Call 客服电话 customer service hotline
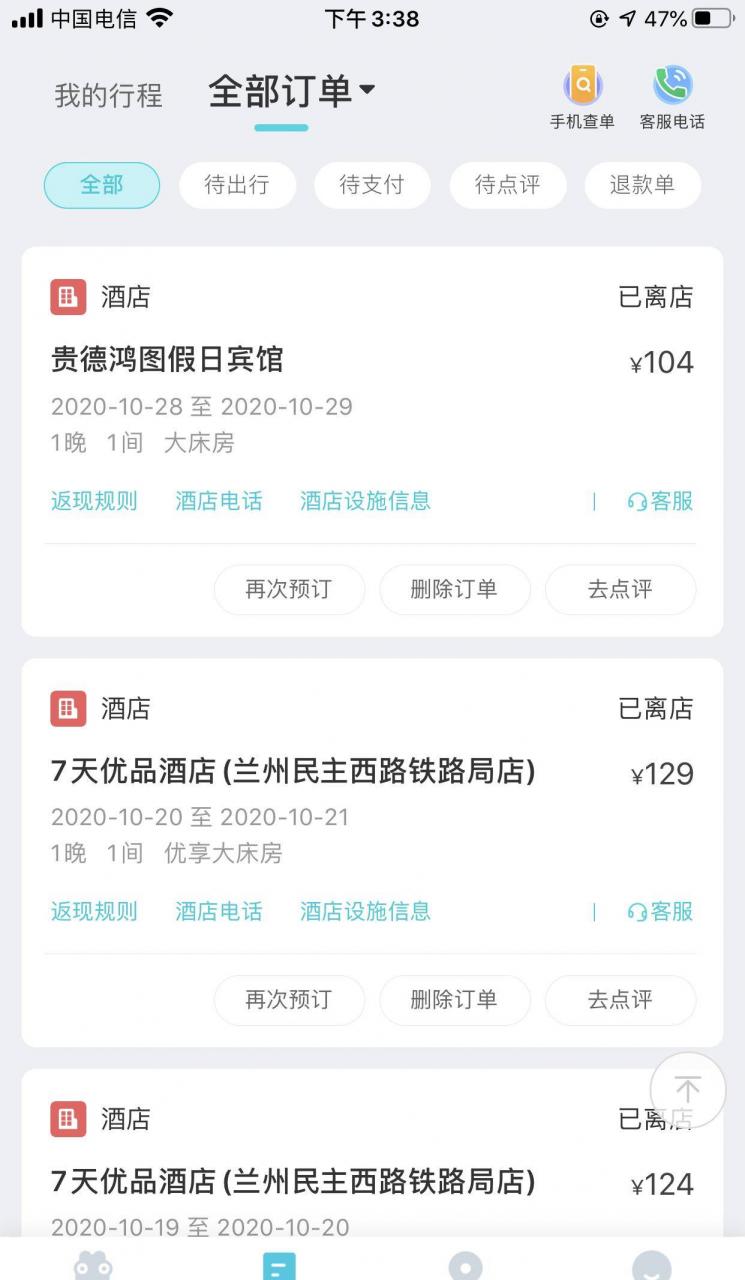The width and height of the screenshot is (745, 1280). click(672, 97)
